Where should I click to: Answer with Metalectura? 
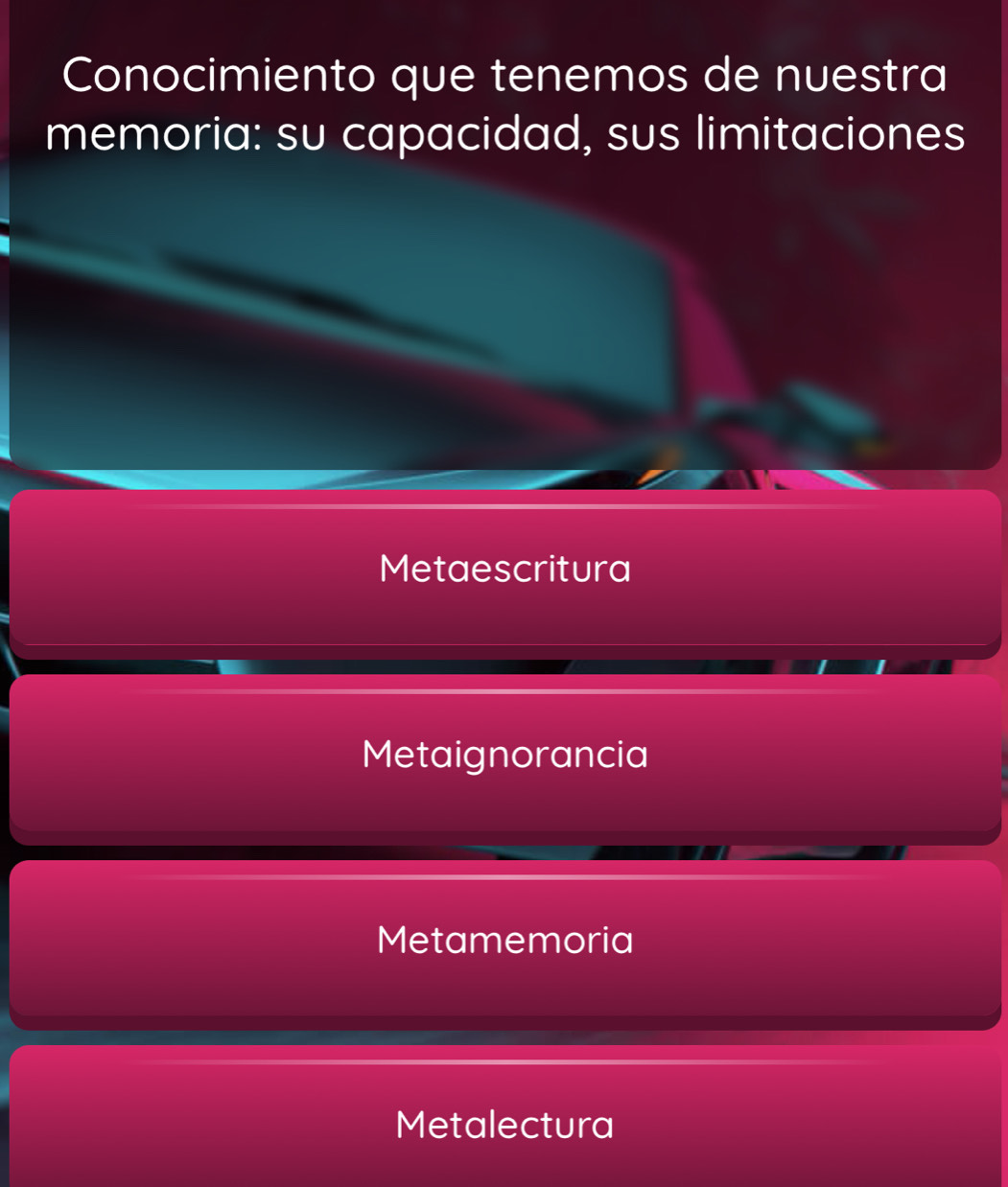click(504, 1124)
